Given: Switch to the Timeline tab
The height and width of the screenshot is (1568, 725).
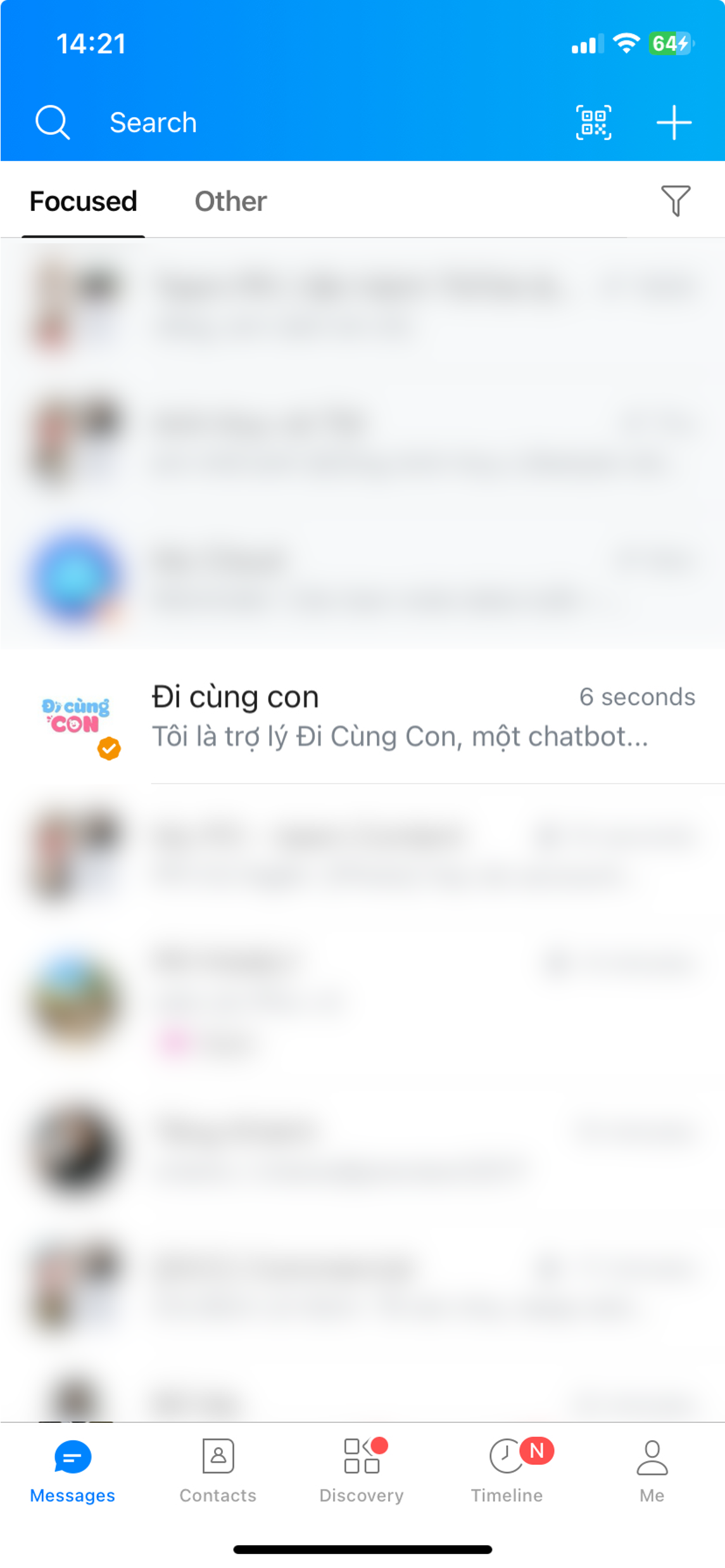Looking at the screenshot, I should (x=507, y=1471).
